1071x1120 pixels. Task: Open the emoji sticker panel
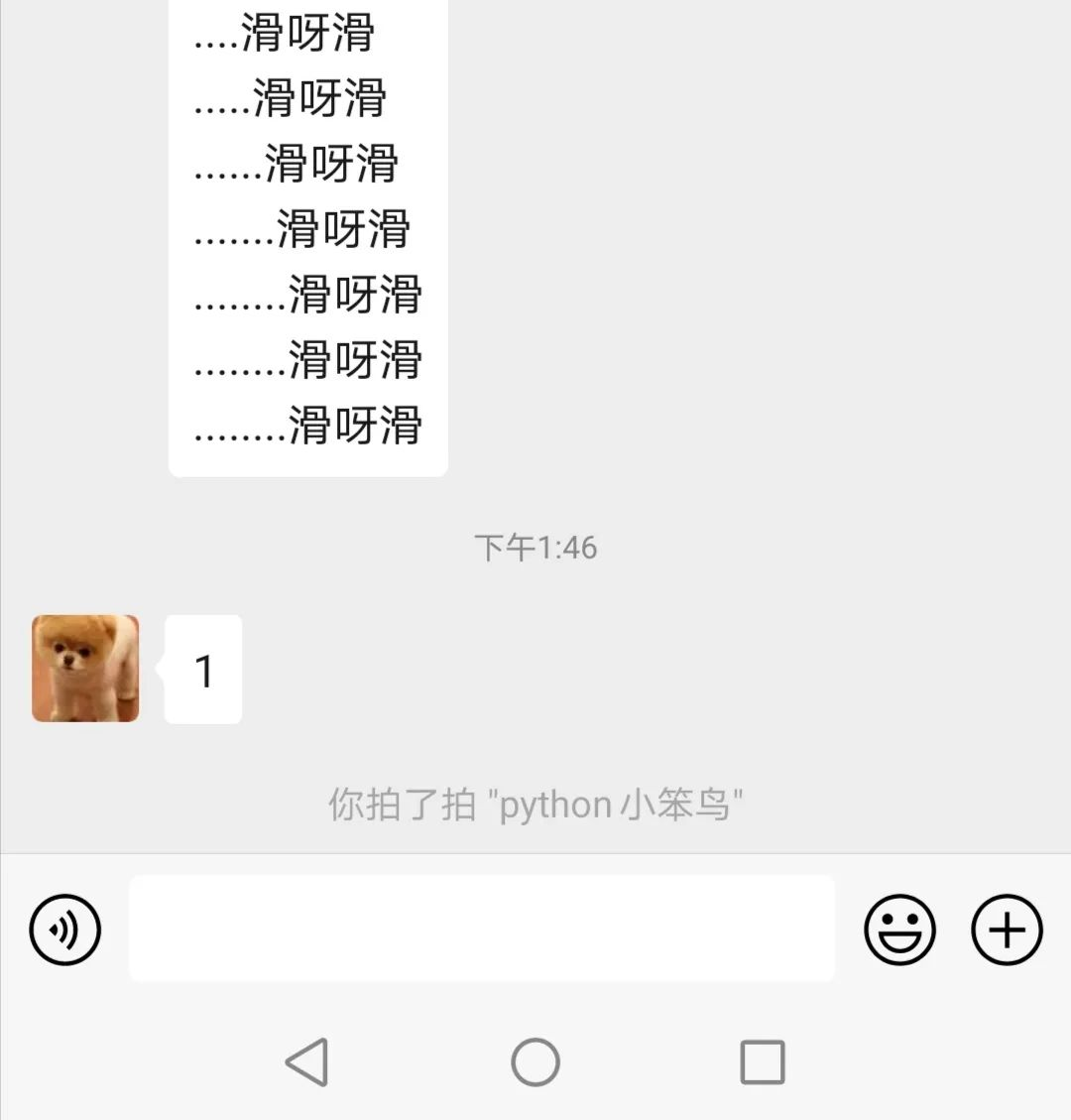click(899, 930)
